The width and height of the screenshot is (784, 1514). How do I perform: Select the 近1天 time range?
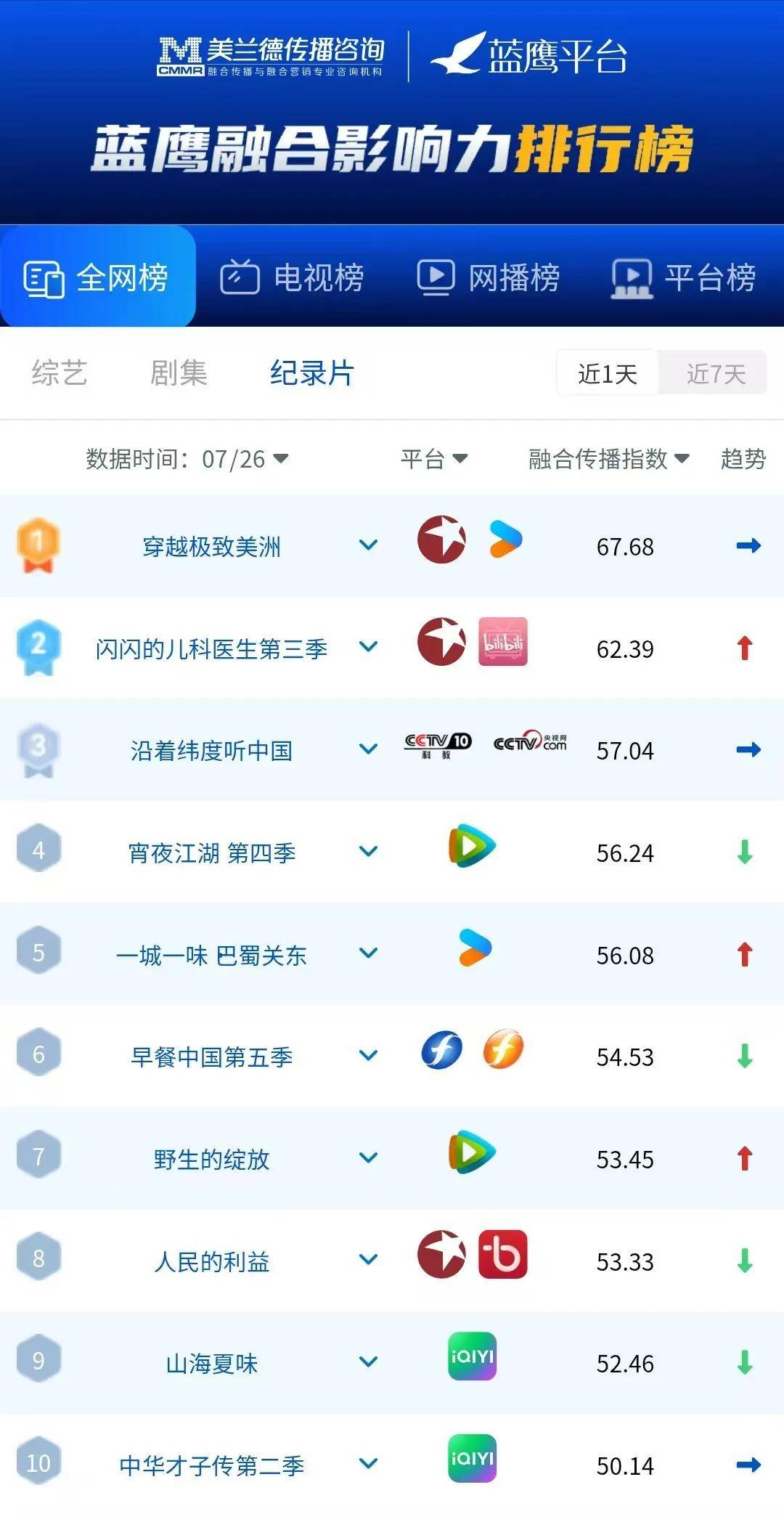(x=608, y=374)
